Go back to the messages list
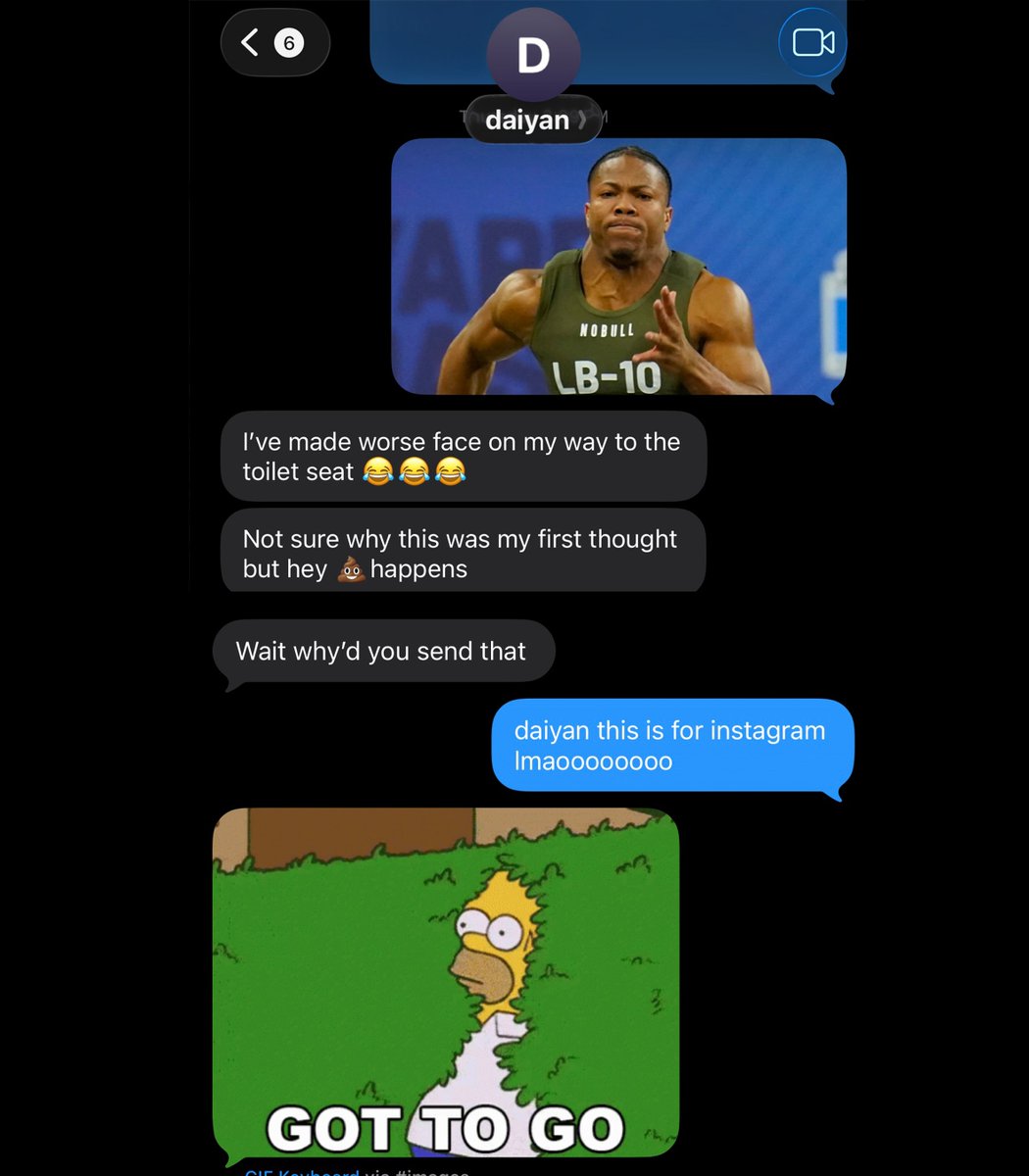 [273, 43]
